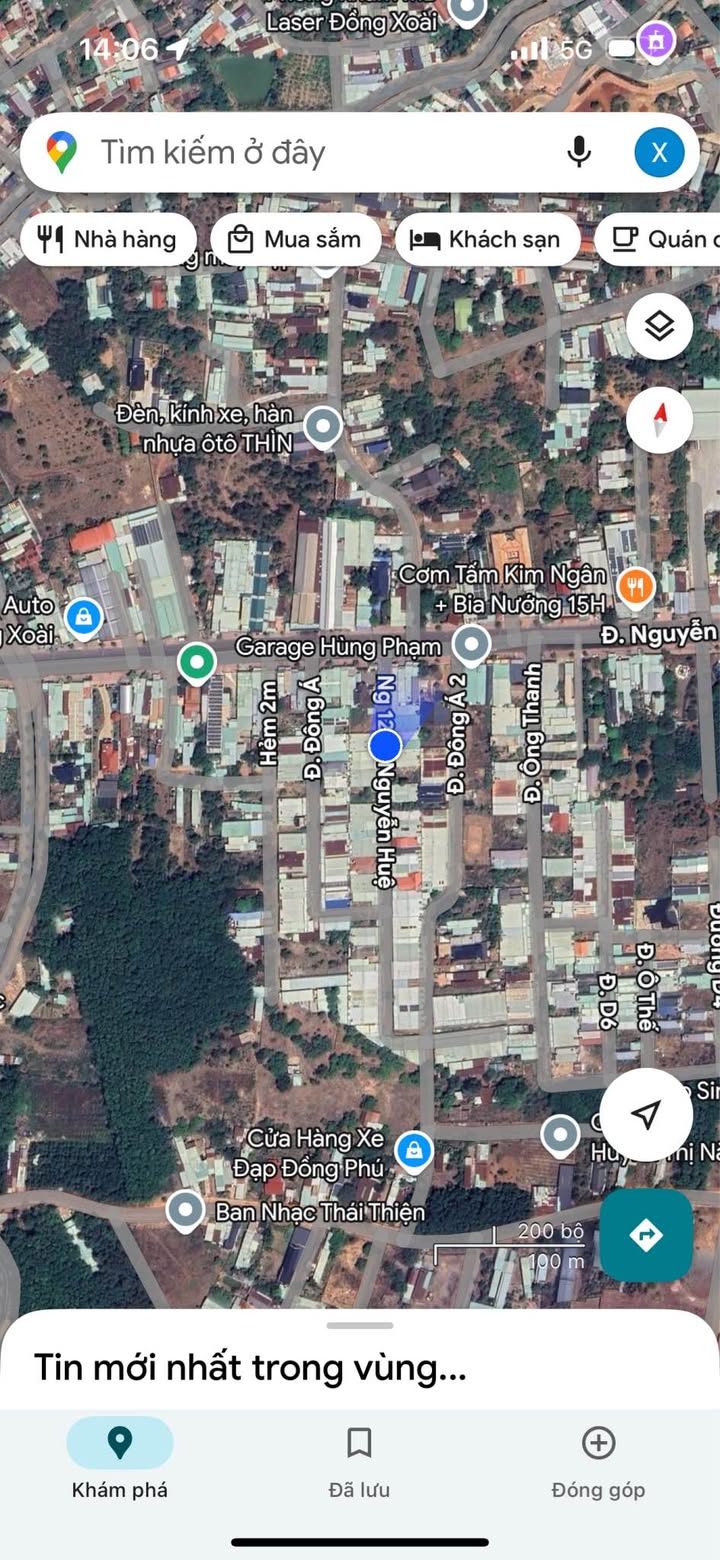Viewport: 720px width, 1560px height.
Task: Show Khách sạn nearby
Action: point(487,240)
